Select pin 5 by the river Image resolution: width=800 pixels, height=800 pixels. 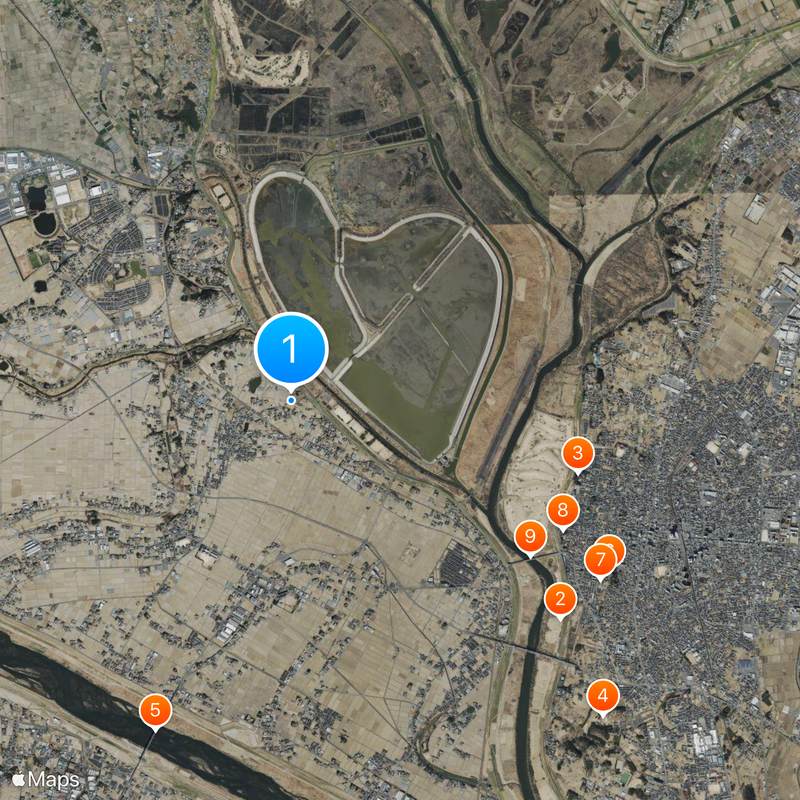(x=155, y=710)
